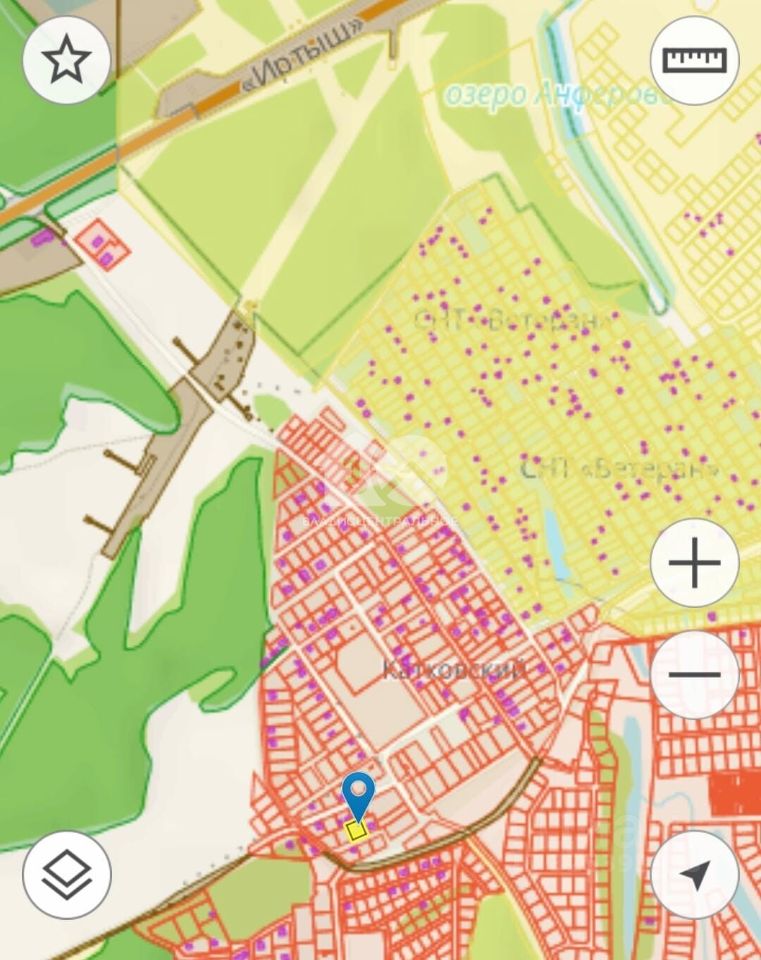Center map on my location arrow
761x960 pixels.
coord(694,874)
